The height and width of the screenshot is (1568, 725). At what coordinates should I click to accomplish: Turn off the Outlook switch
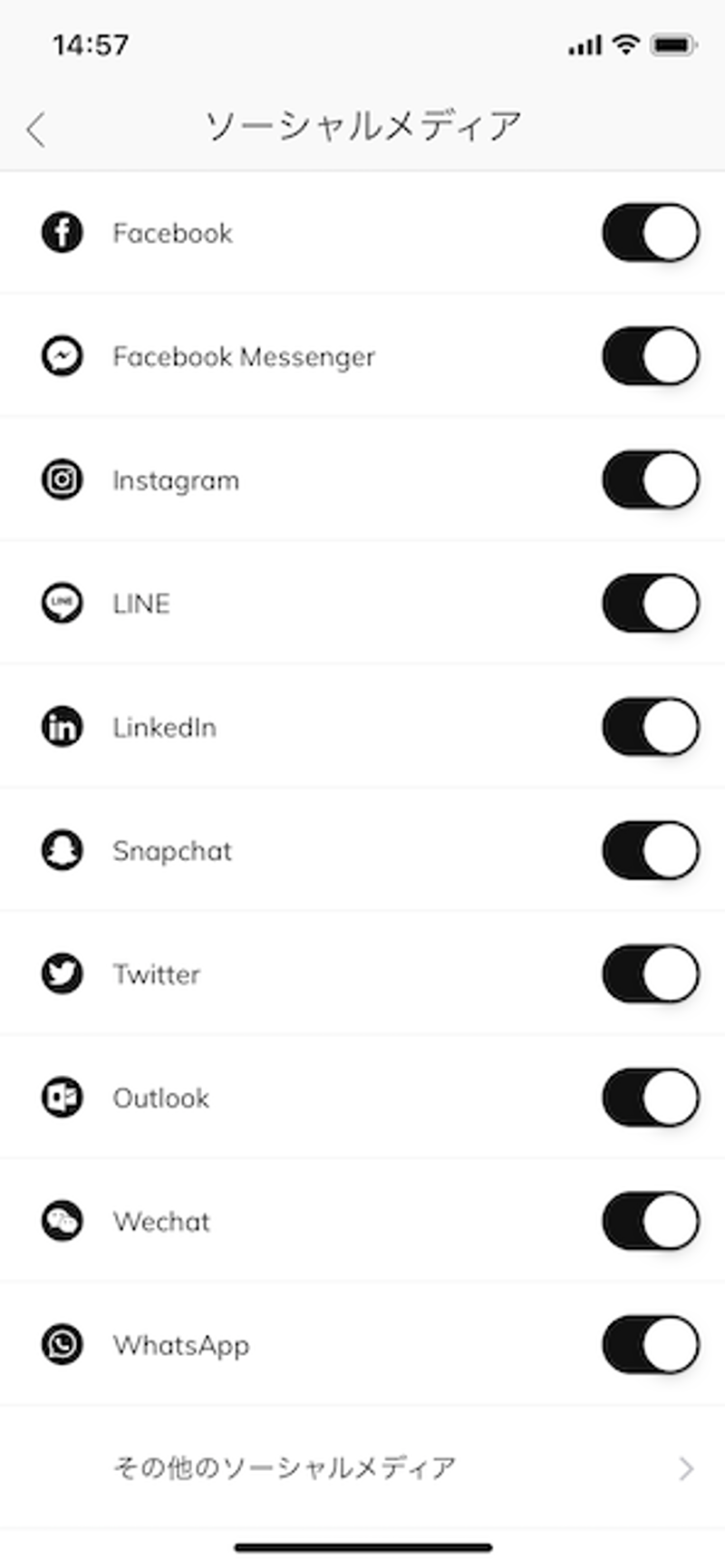650,1098
